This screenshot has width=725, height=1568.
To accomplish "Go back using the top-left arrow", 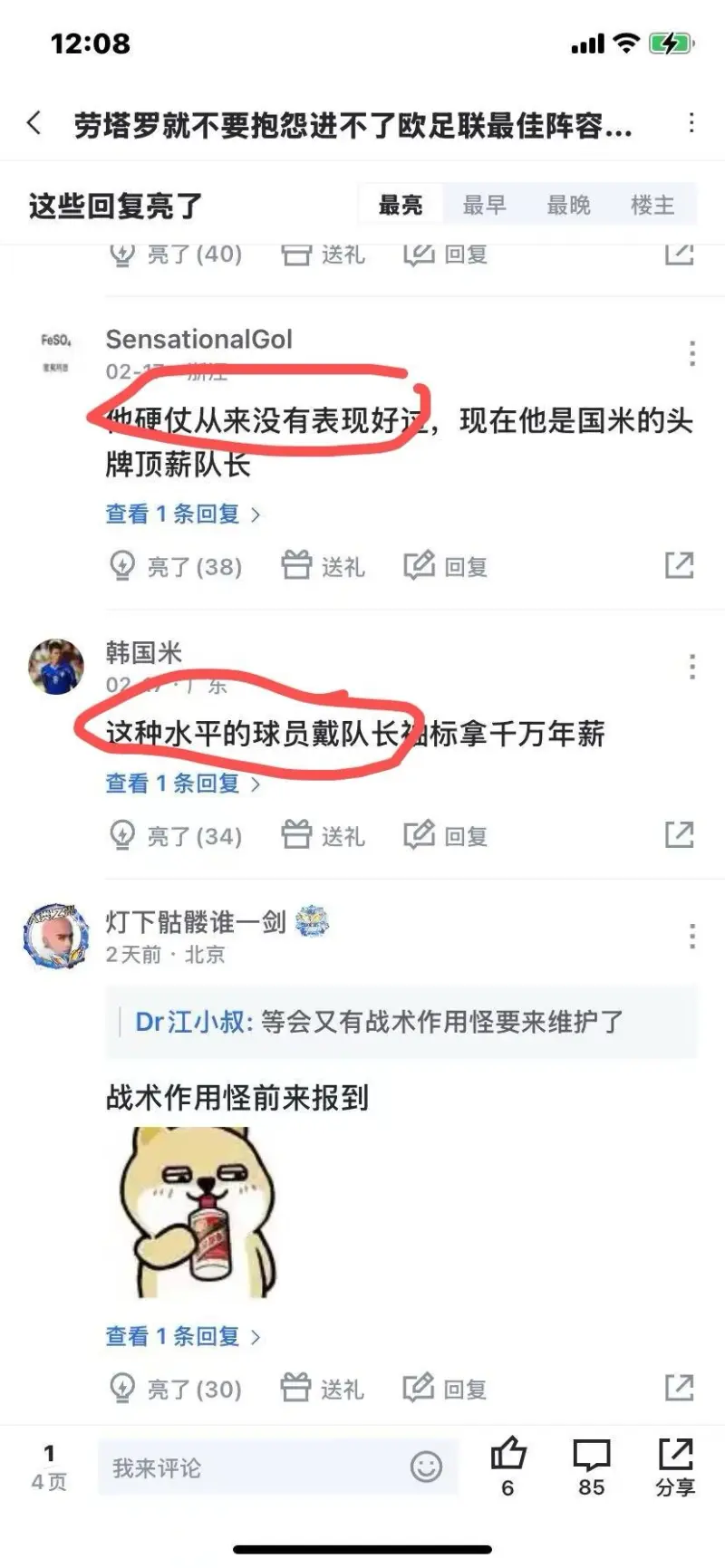I will coord(34,123).
